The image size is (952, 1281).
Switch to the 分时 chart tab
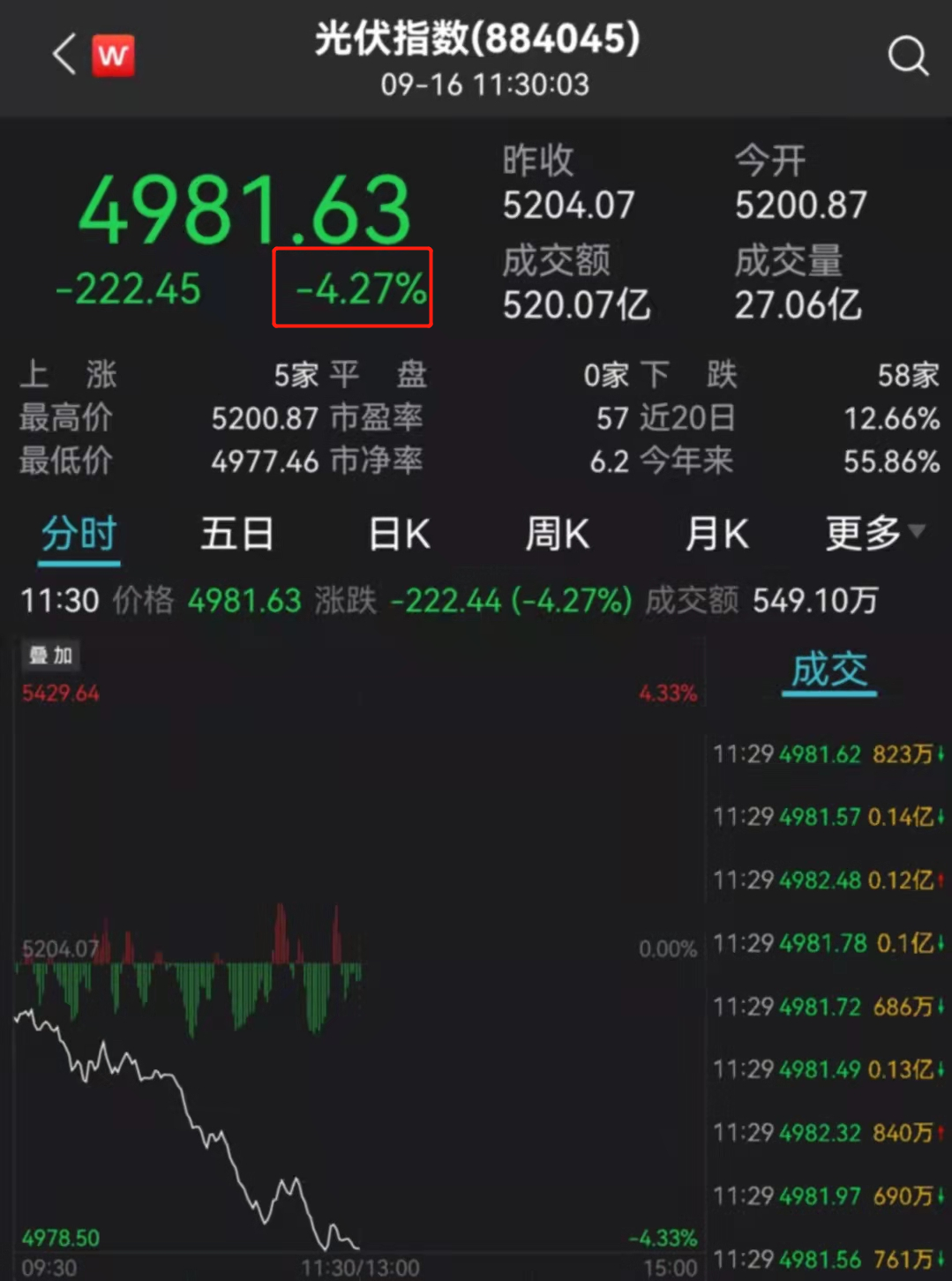click(79, 534)
